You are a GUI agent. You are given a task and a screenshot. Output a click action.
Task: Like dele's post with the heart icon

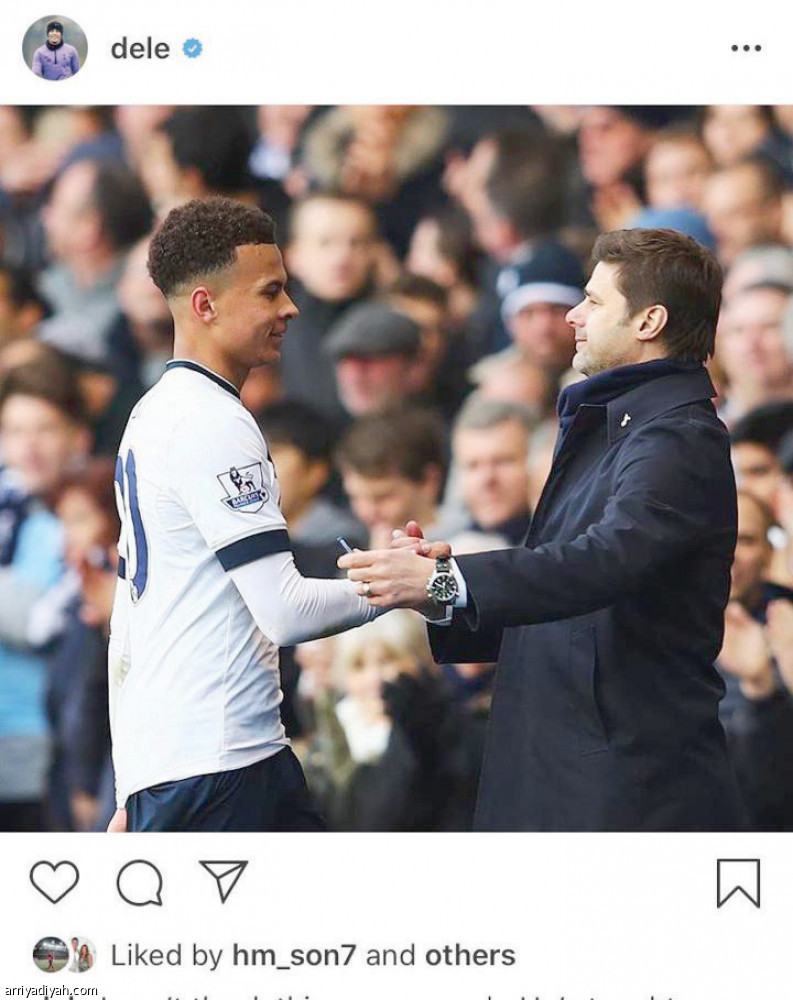(x=54, y=882)
